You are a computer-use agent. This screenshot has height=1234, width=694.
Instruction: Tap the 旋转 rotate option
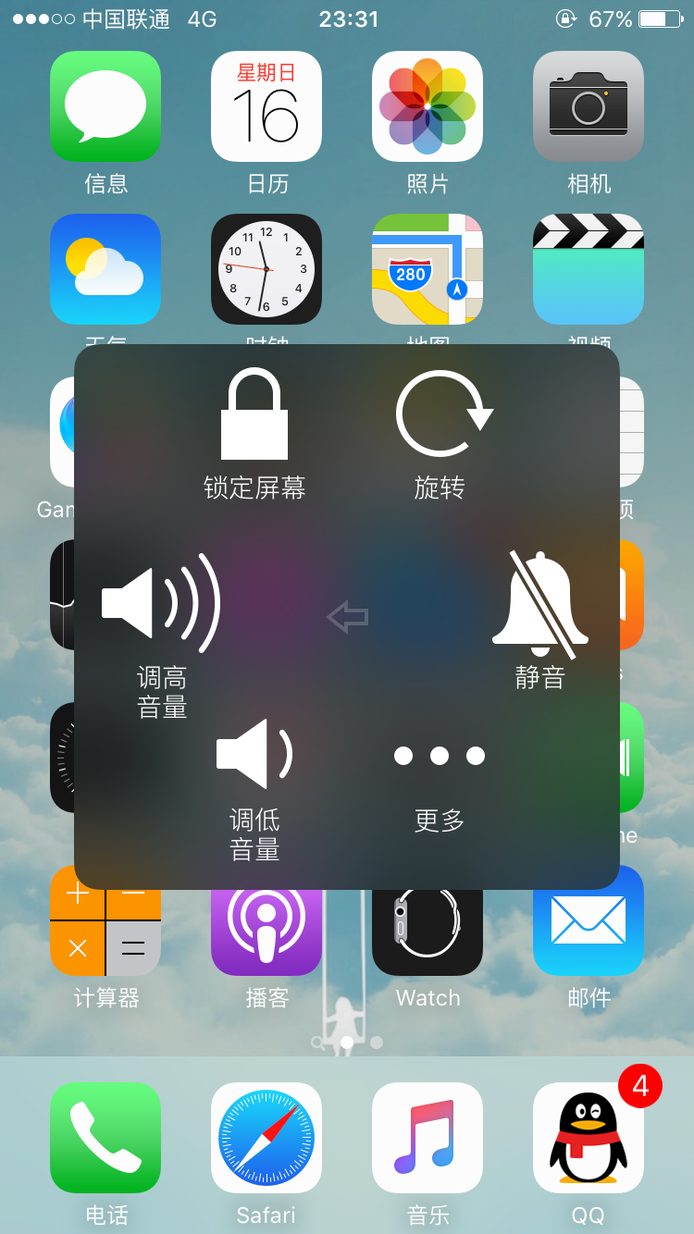440,434
